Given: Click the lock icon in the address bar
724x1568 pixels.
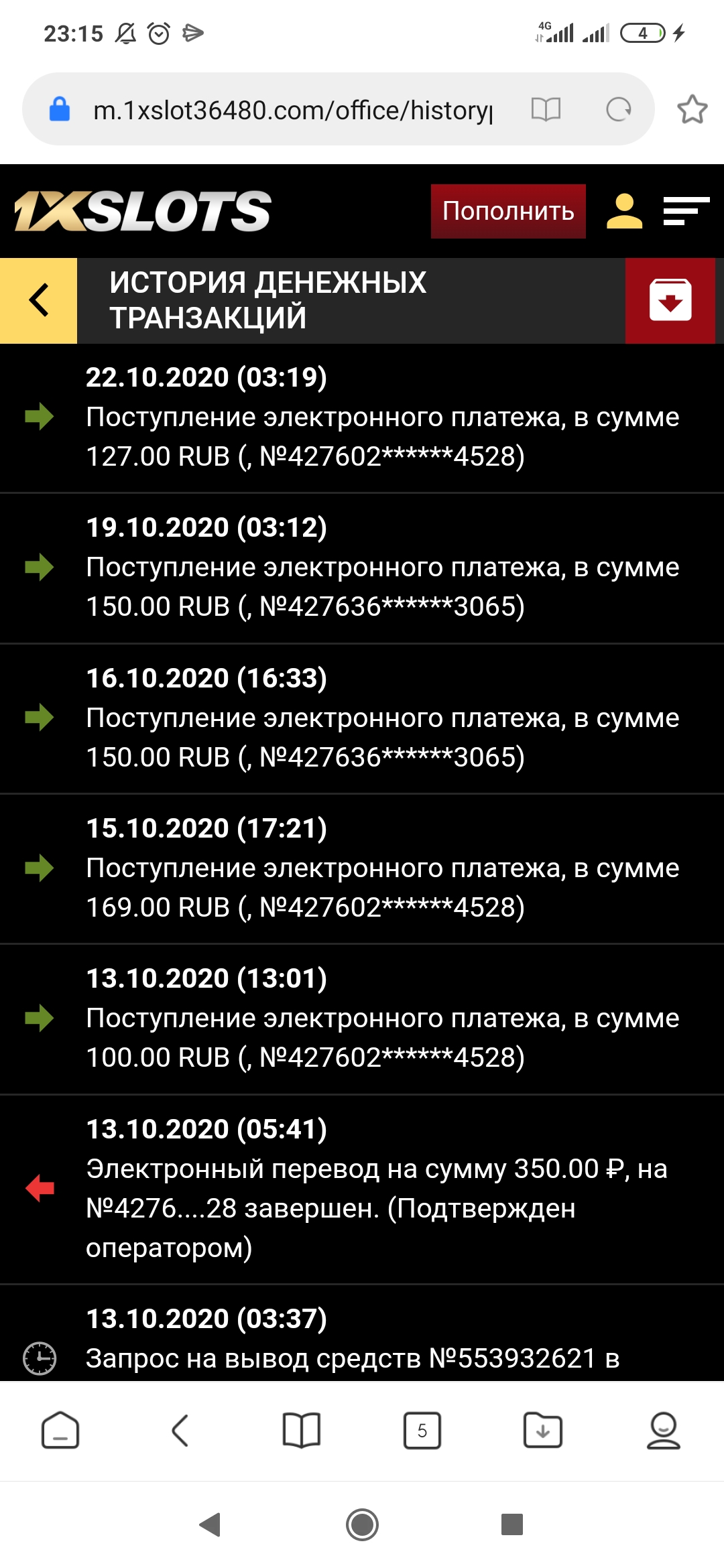Looking at the screenshot, I should [60, 109].
